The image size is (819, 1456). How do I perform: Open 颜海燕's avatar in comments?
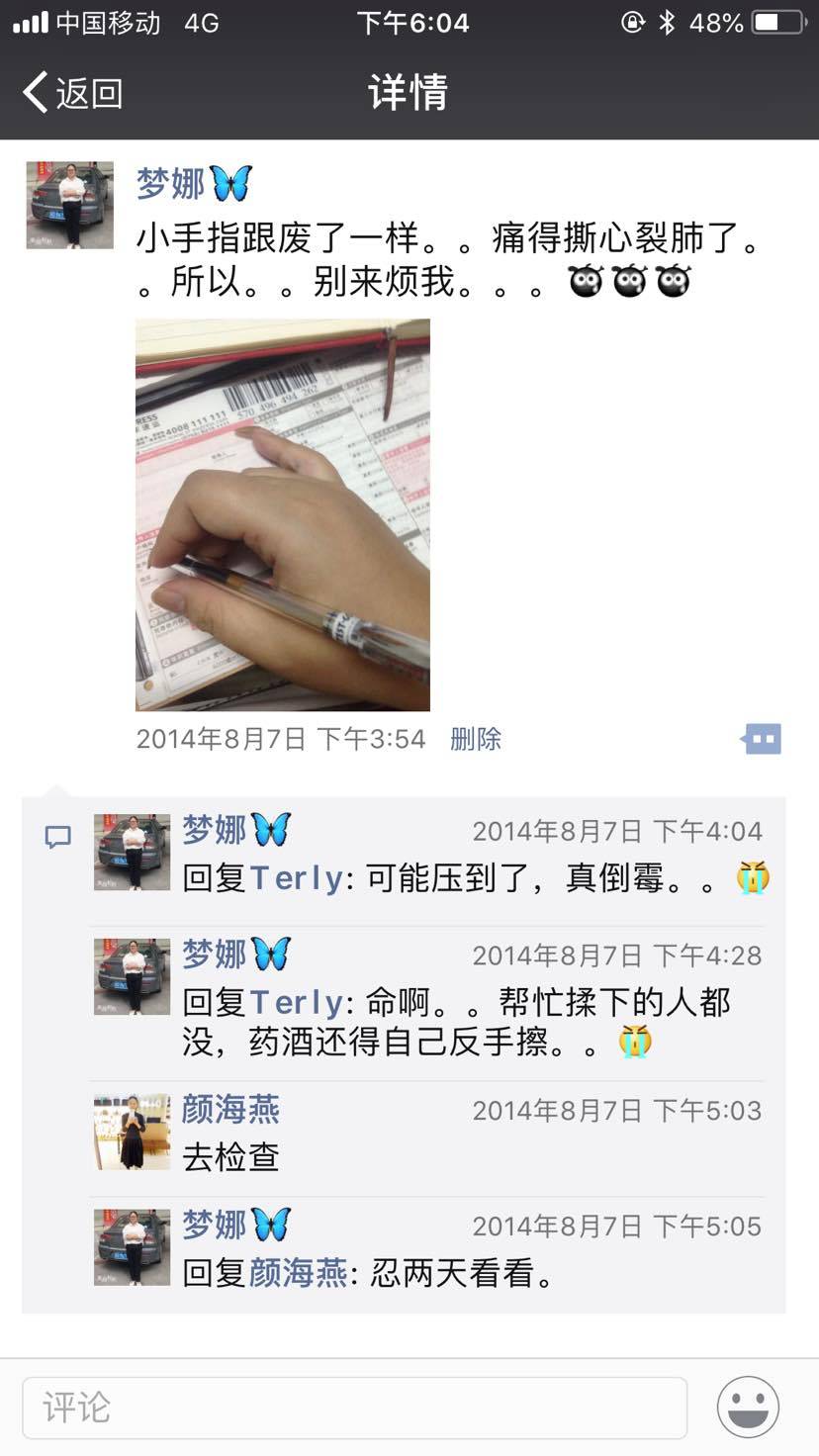[x=133, y=1132]
